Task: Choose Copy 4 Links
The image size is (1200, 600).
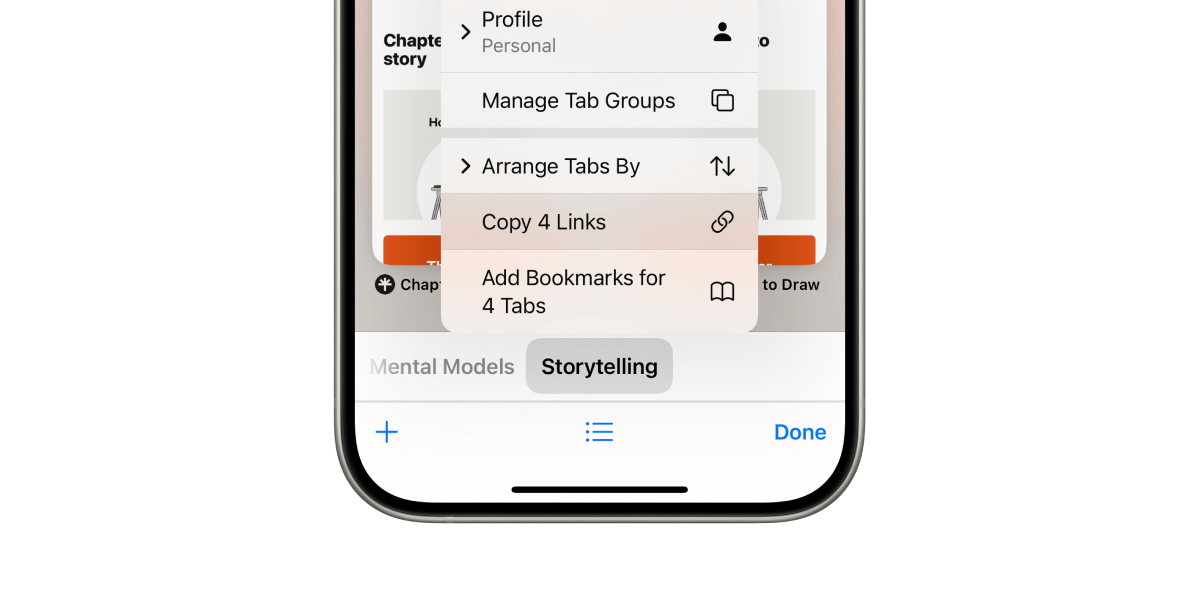Action: click(598, 222)
